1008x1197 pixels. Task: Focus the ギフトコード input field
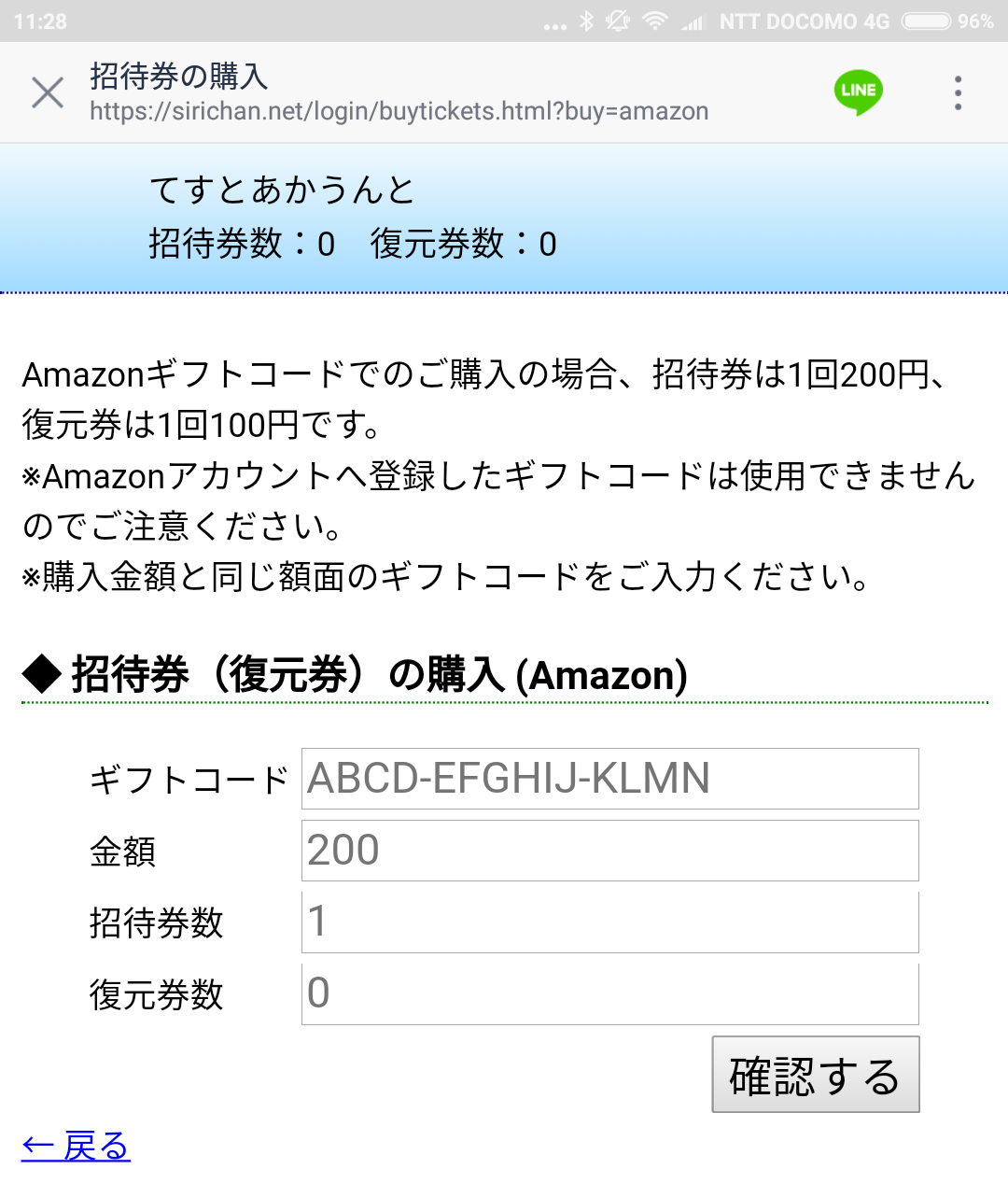pyautogui.click(x=609, y=779)
